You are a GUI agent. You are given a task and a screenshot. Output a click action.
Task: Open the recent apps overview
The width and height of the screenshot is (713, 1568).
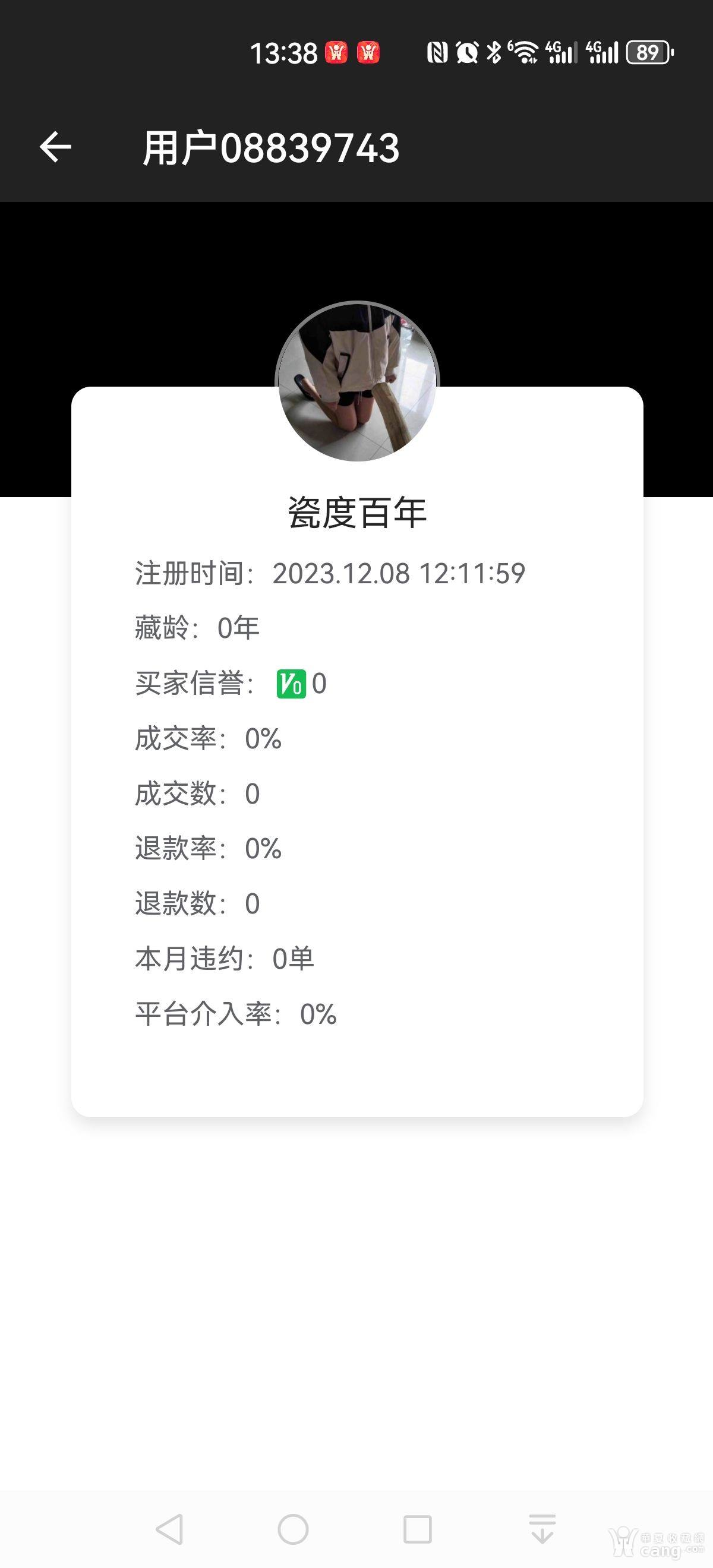coord(418,1528)
